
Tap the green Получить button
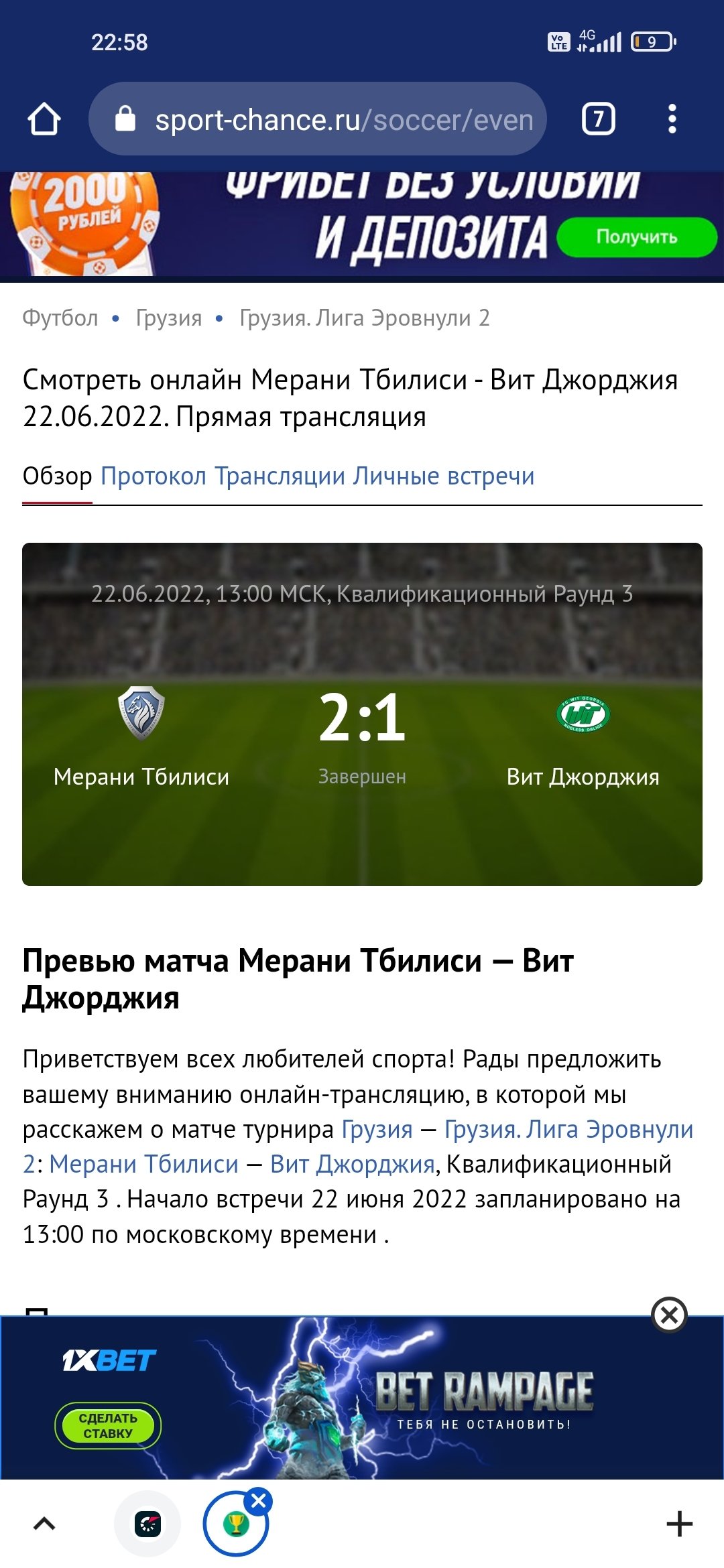pos(636,237)
